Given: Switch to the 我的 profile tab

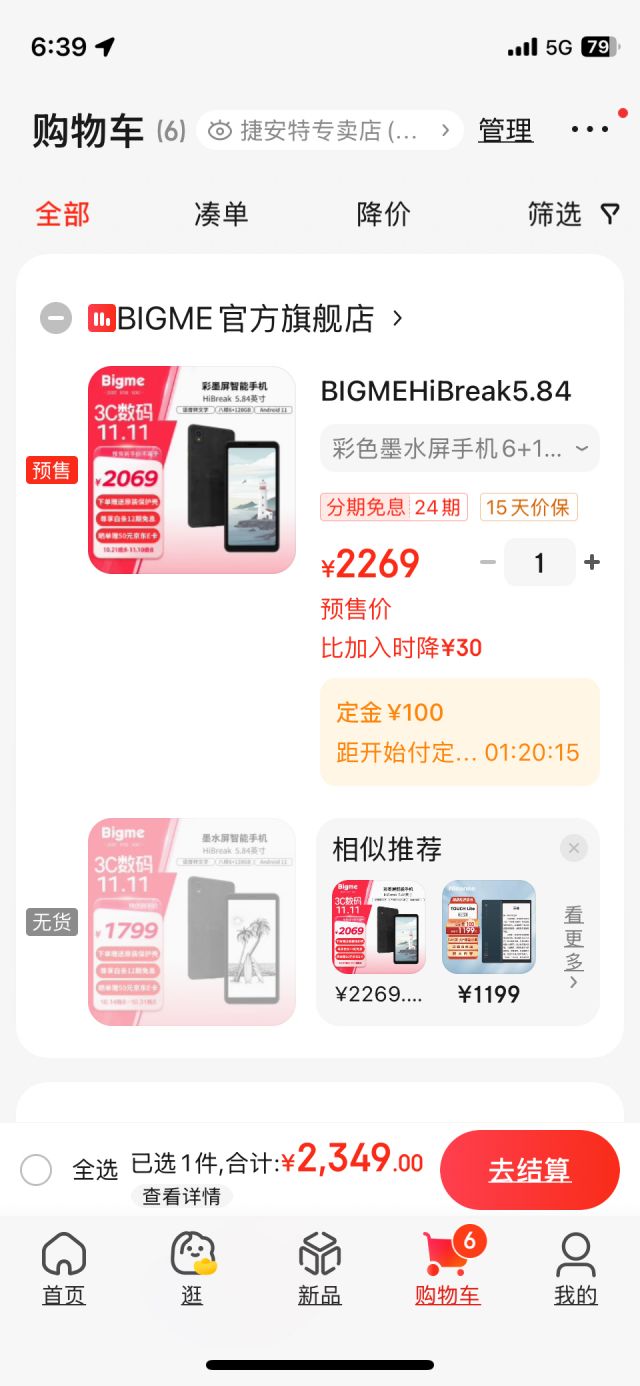Looking at the screenshot, I should coord(575,1269).
